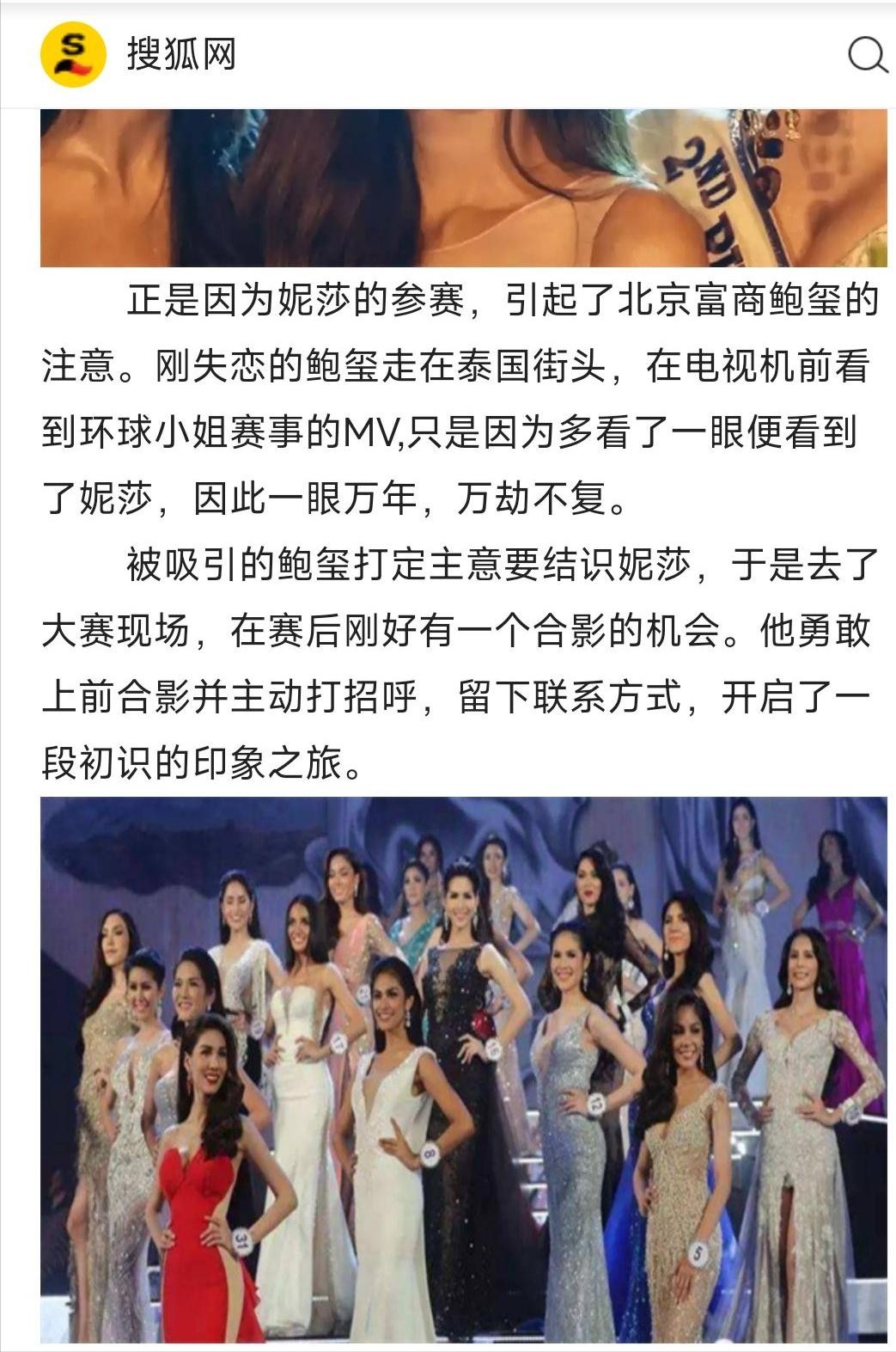Image resolution: width=896 pixels, height=1352 pixels.
Task: Open the pageant contestants group photo
Action: click(464, 1068)
